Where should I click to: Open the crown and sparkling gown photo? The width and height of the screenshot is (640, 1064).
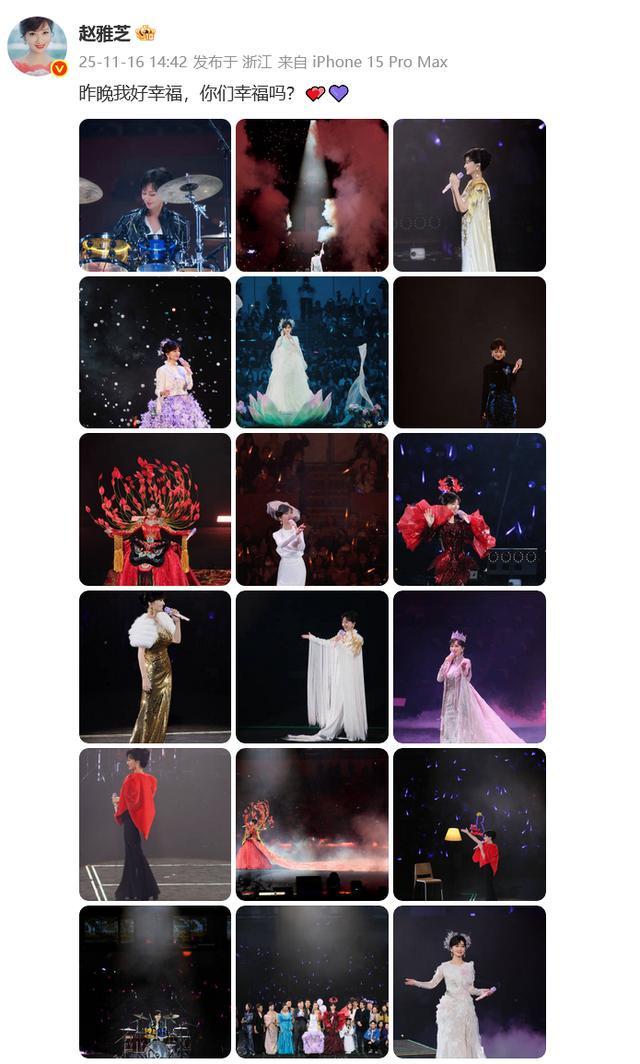click(x=469, y=667)
